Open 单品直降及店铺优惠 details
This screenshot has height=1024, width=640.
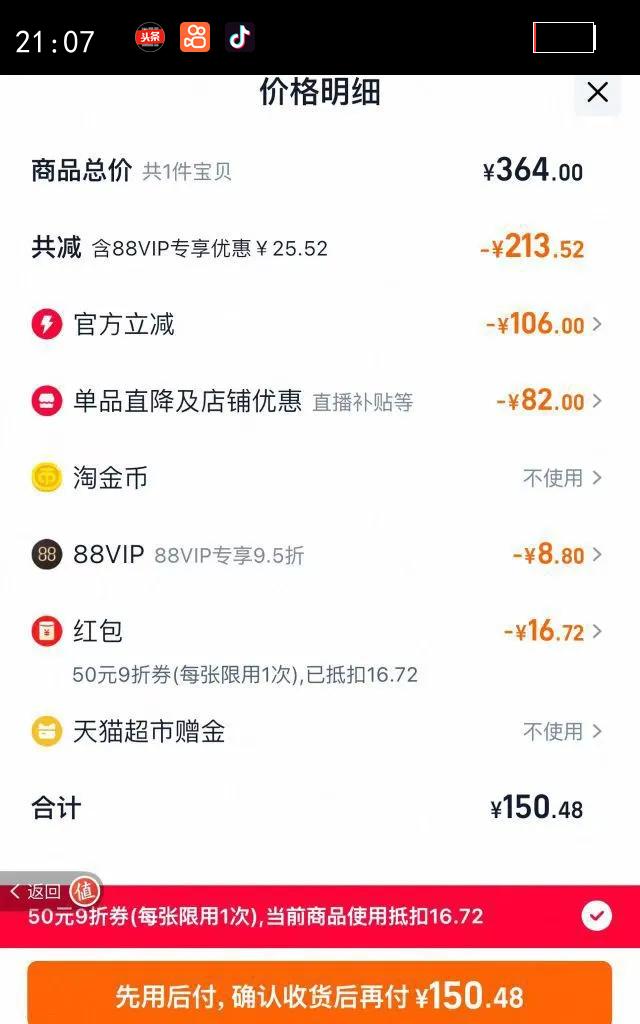(x=548, y=401)
